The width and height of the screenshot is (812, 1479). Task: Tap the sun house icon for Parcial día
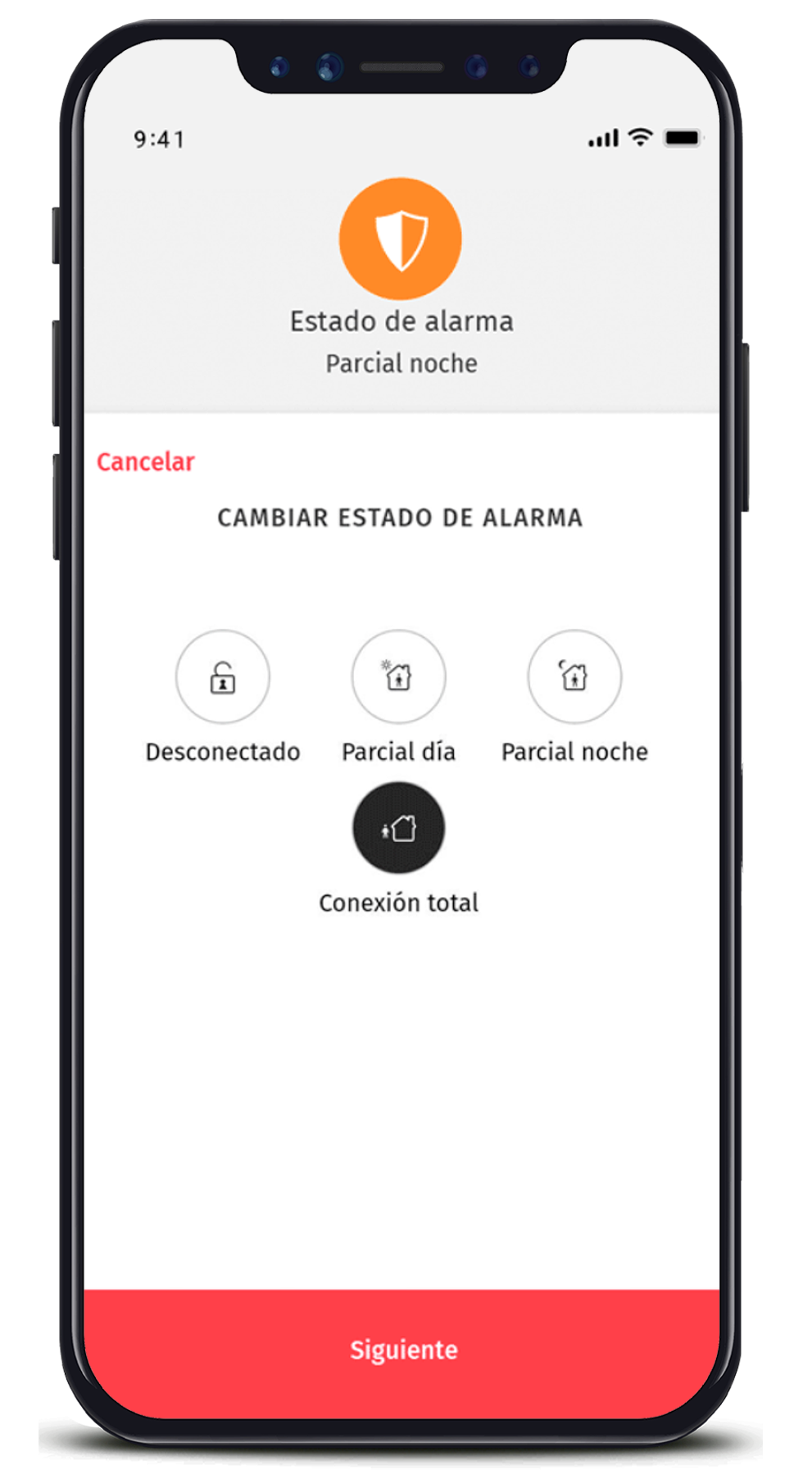click(x=398, y=677)
